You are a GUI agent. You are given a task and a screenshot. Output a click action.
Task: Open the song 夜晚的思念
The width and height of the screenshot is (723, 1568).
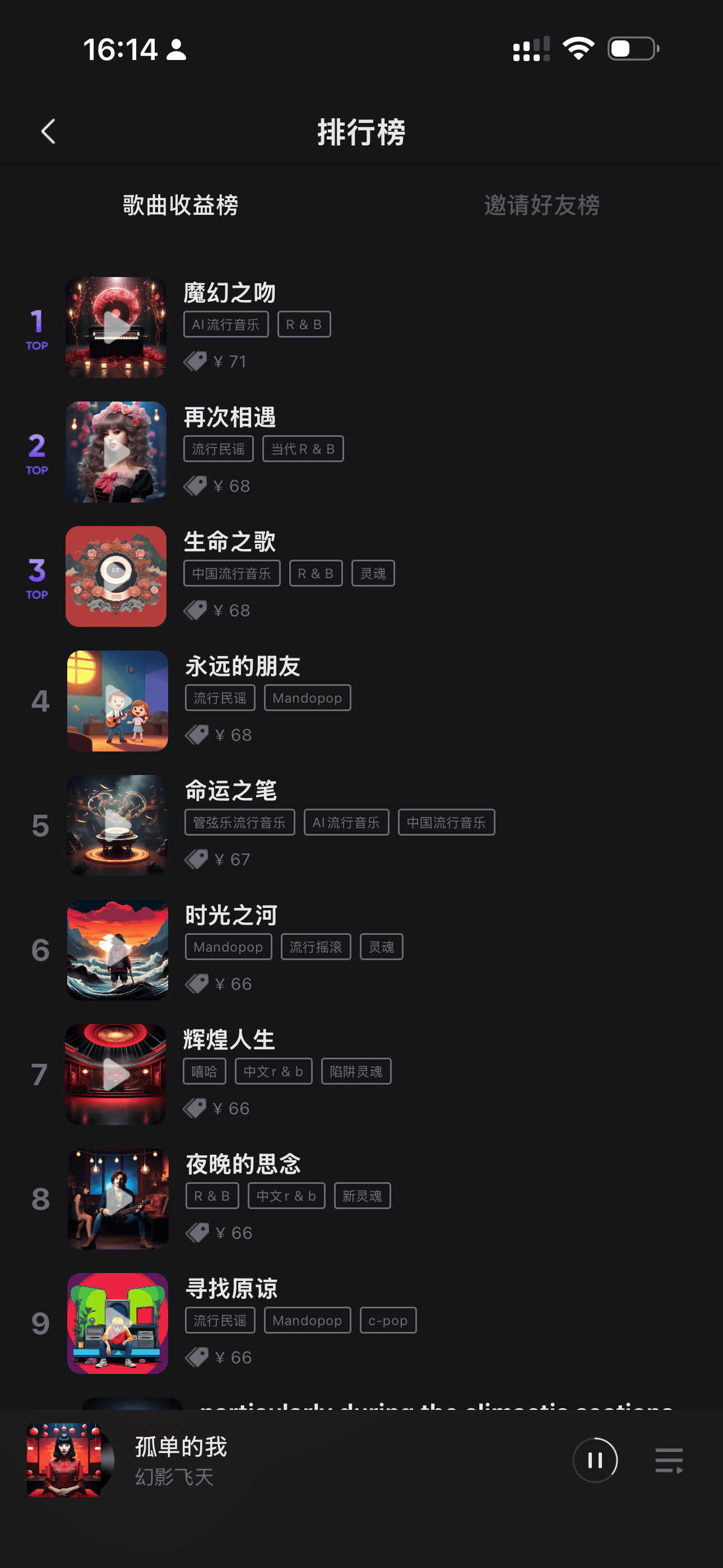[243, 1164]
